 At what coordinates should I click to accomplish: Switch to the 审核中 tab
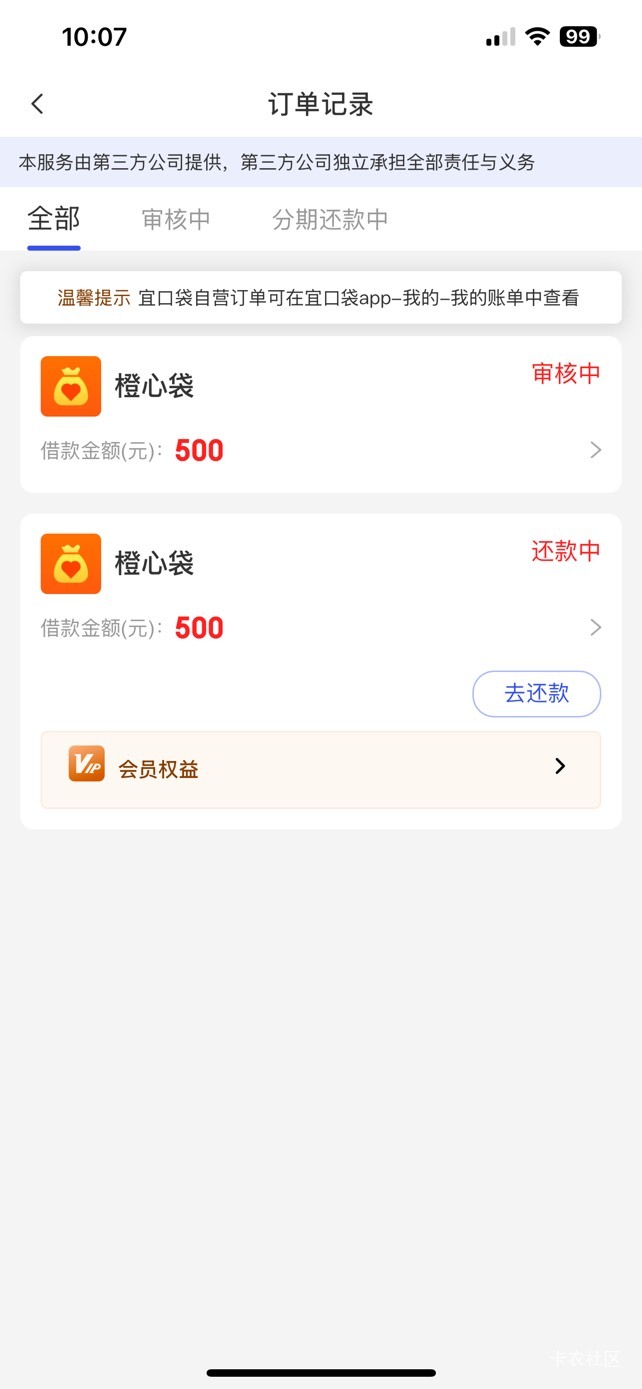pyautogui.click(x=176, y=220)
